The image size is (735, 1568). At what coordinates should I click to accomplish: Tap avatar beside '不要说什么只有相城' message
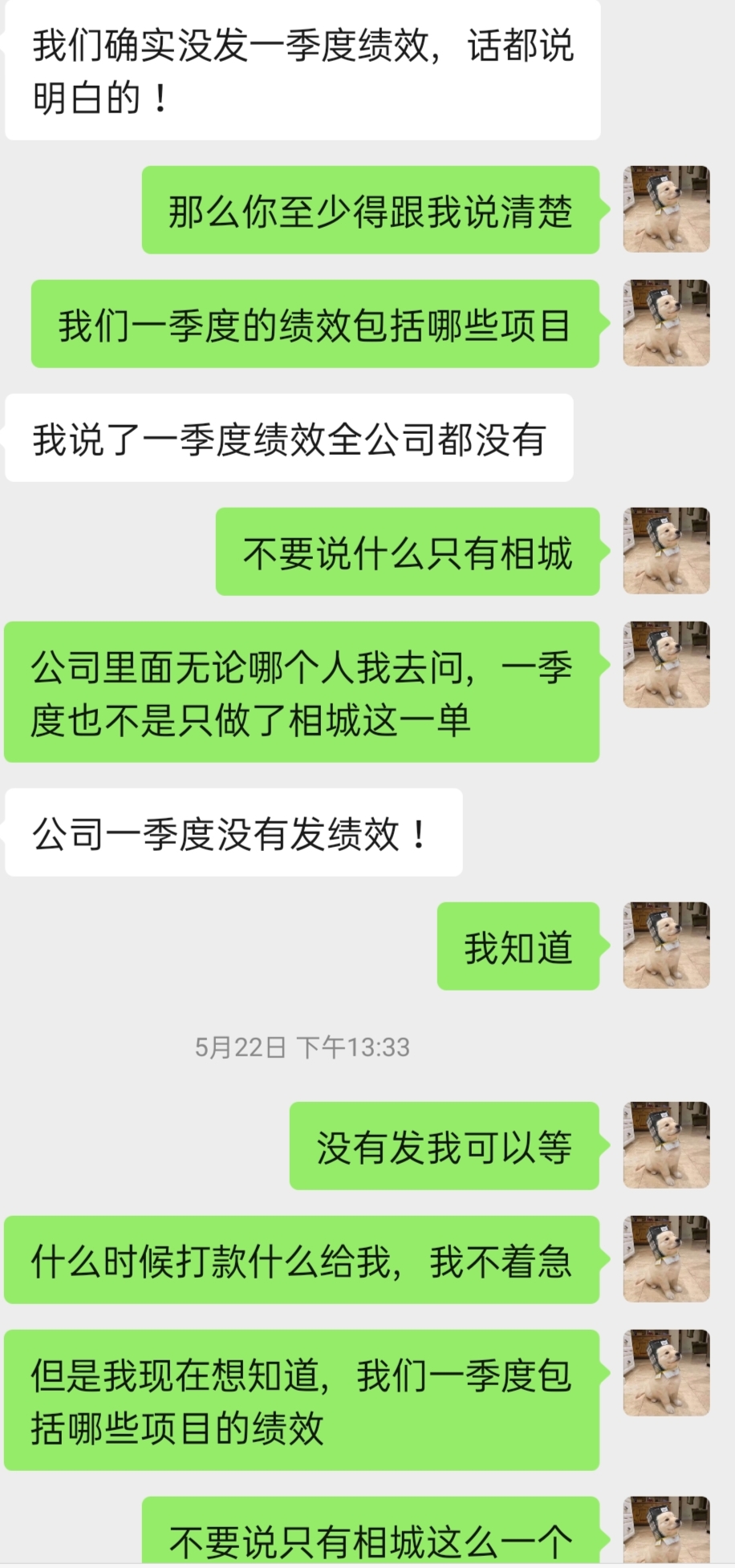click(x=666, y=551)
